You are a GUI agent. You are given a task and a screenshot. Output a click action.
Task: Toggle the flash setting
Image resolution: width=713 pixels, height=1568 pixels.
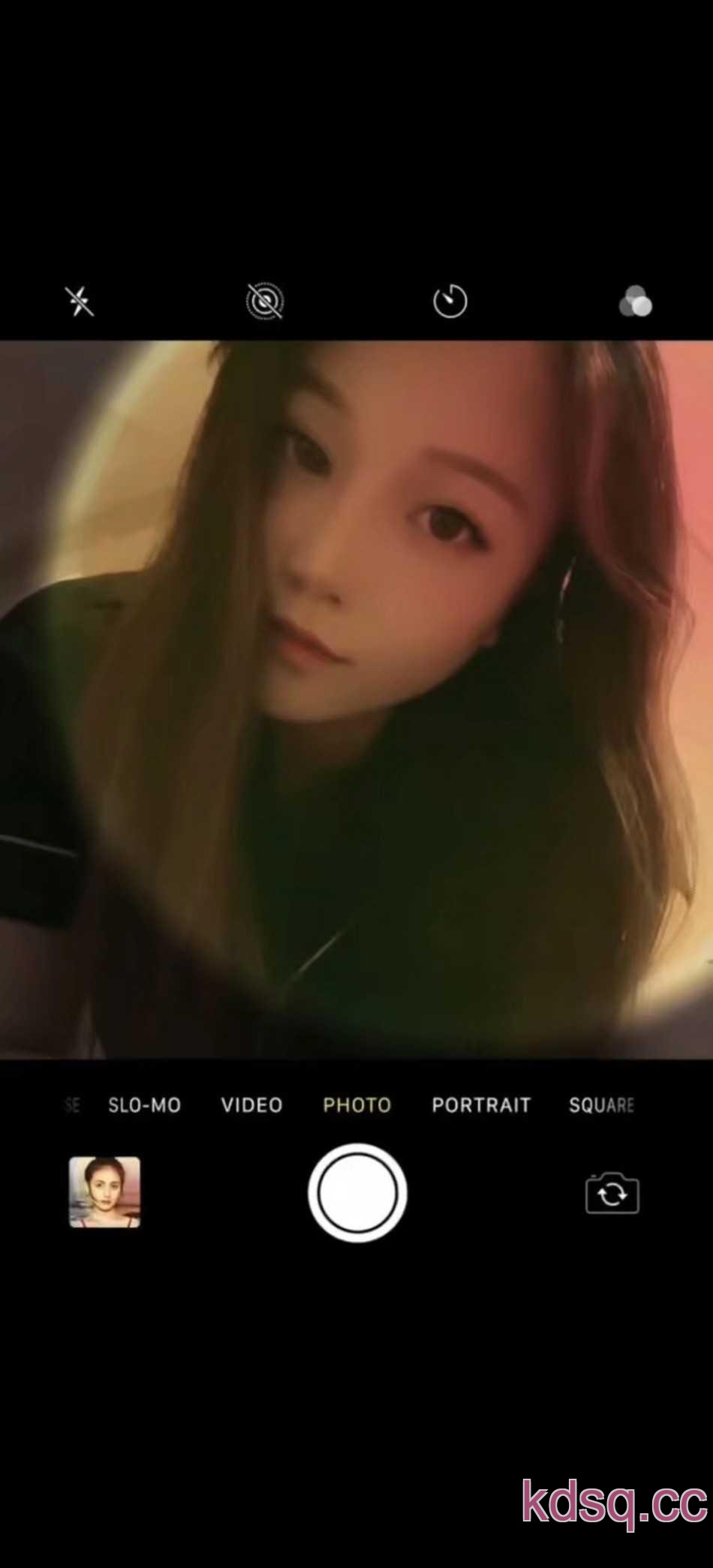(79, 301)
